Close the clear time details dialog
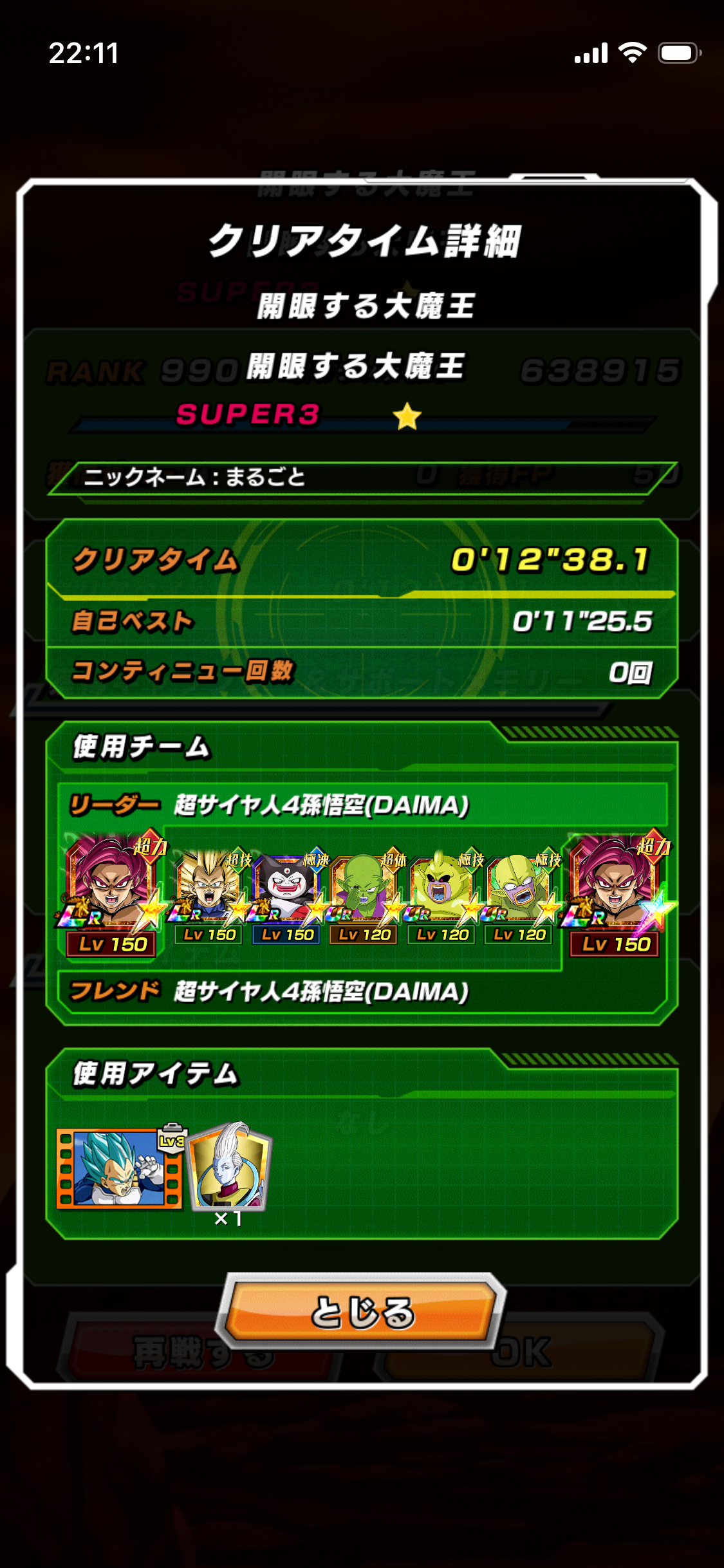This screenshot has width=724, height=1568. 362,1312
